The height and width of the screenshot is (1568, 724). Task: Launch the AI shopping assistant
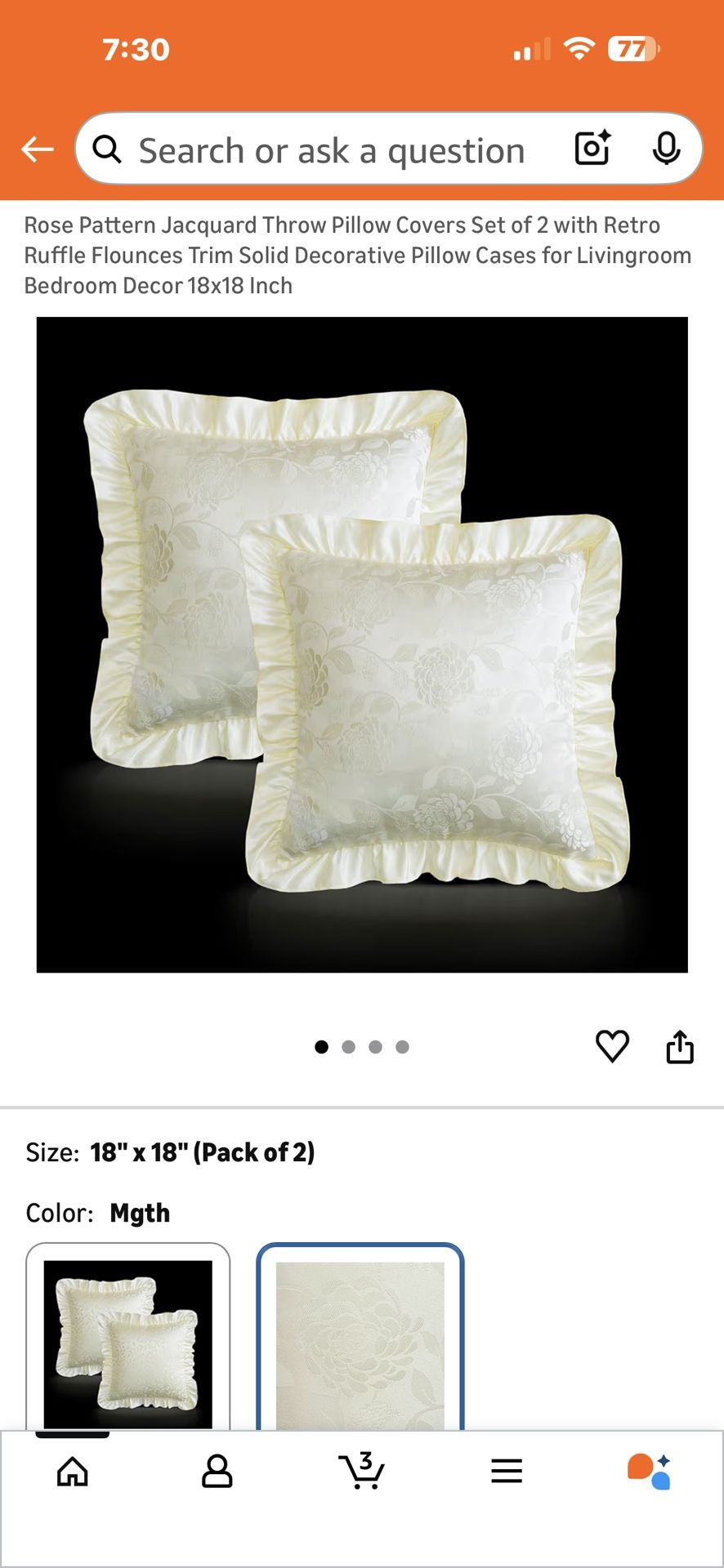[650, 1472]
